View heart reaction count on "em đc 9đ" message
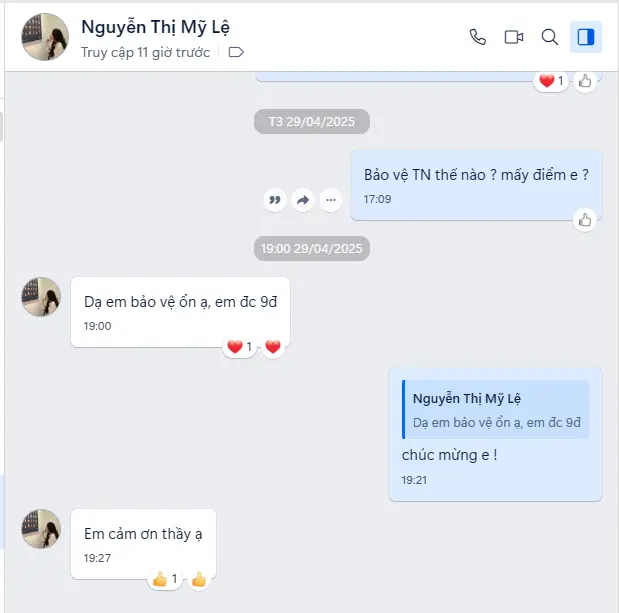The height and width of the screenshot is (613, 619). click(x=240, y=347)
